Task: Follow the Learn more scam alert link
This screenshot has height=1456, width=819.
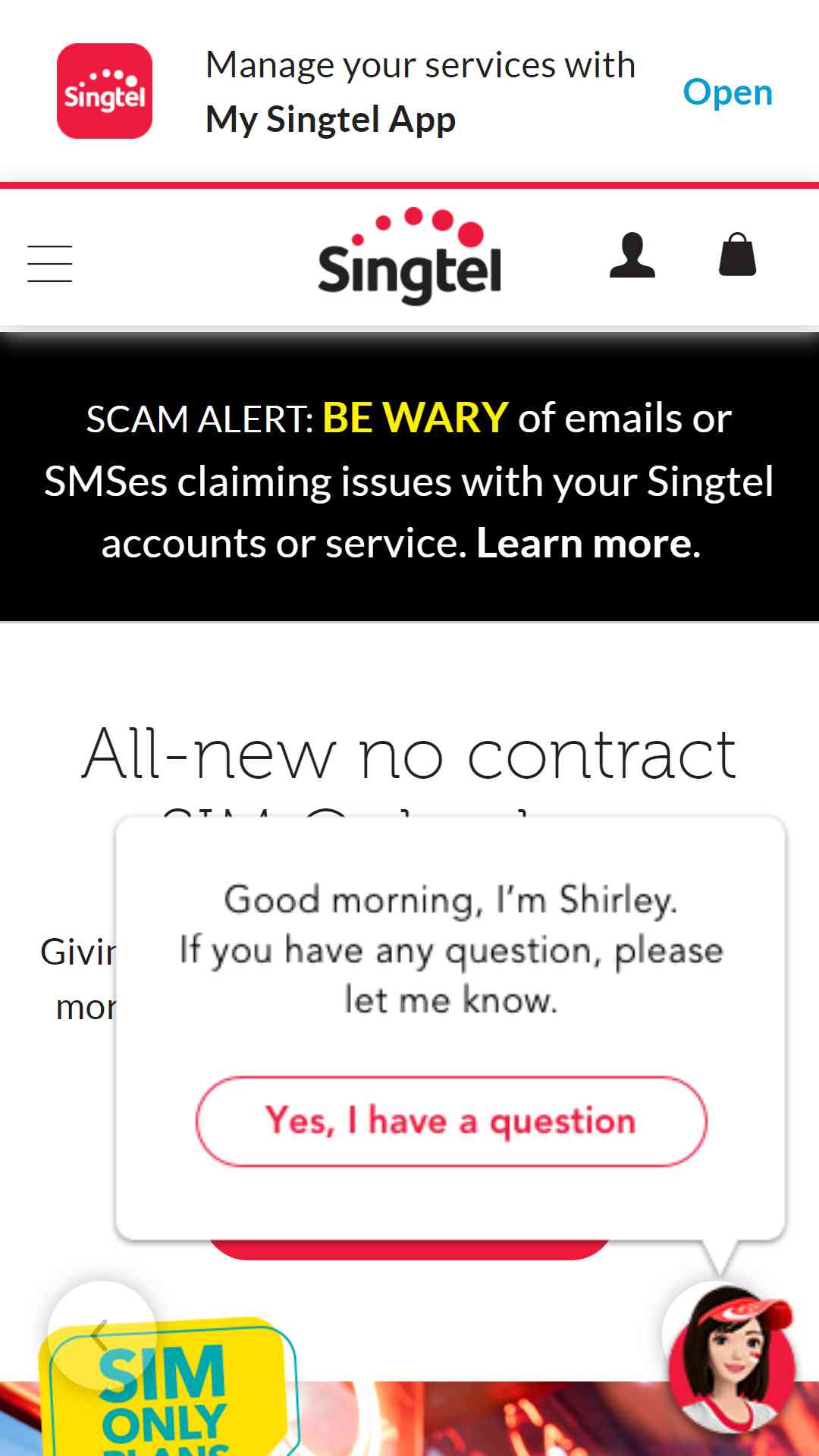Action: tap(584, 543)
